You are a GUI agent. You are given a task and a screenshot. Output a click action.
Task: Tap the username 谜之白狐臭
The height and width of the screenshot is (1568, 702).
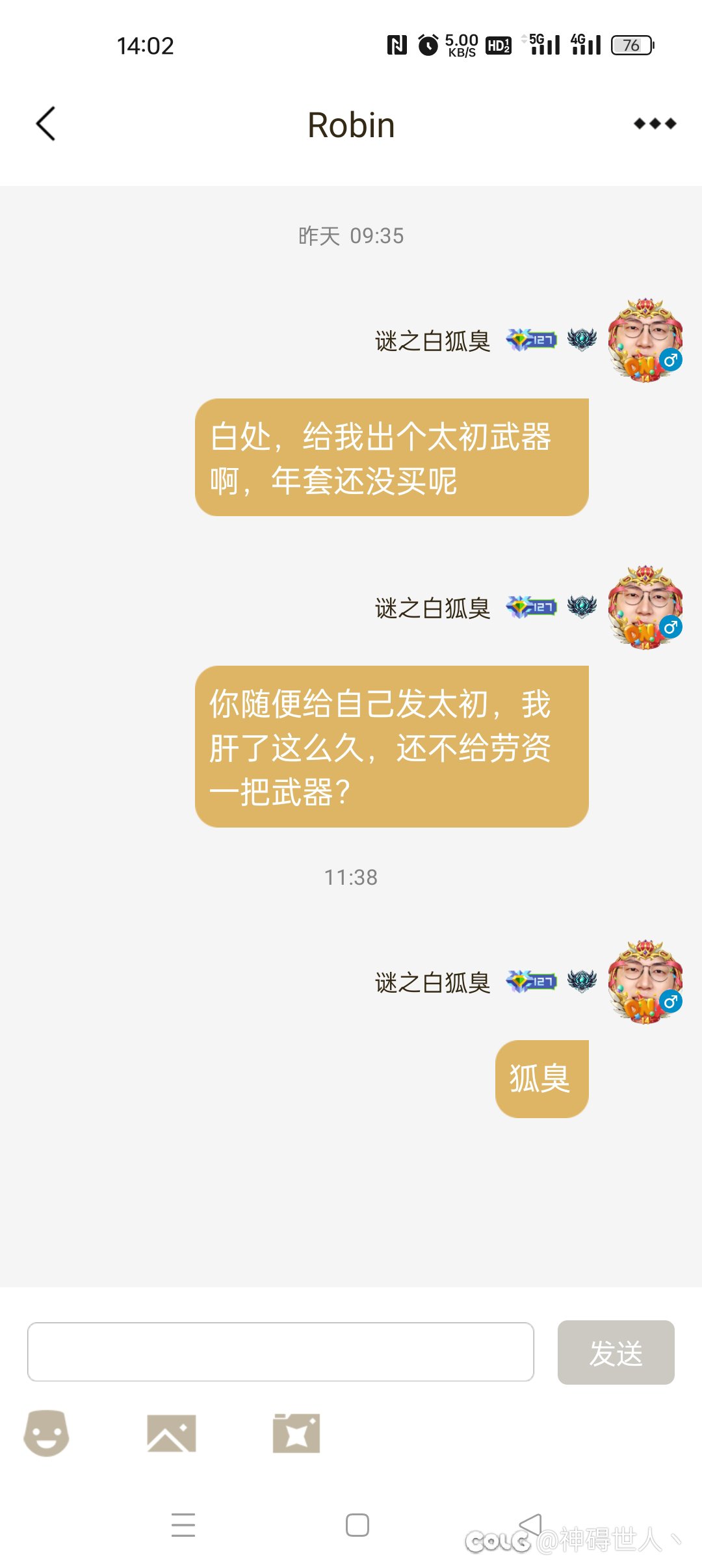tap(432, 340)
